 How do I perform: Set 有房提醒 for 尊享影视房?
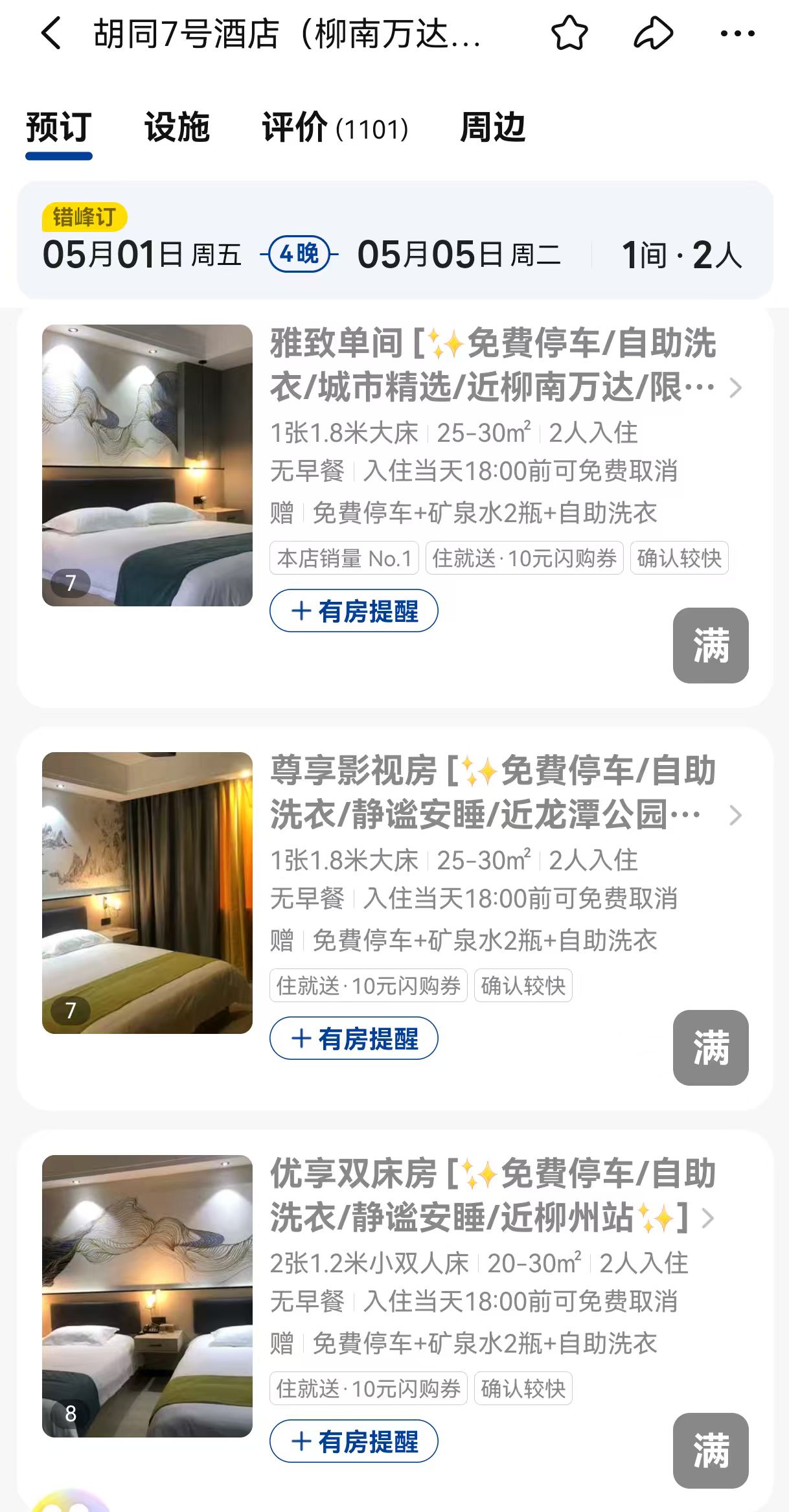(354, 1038)
